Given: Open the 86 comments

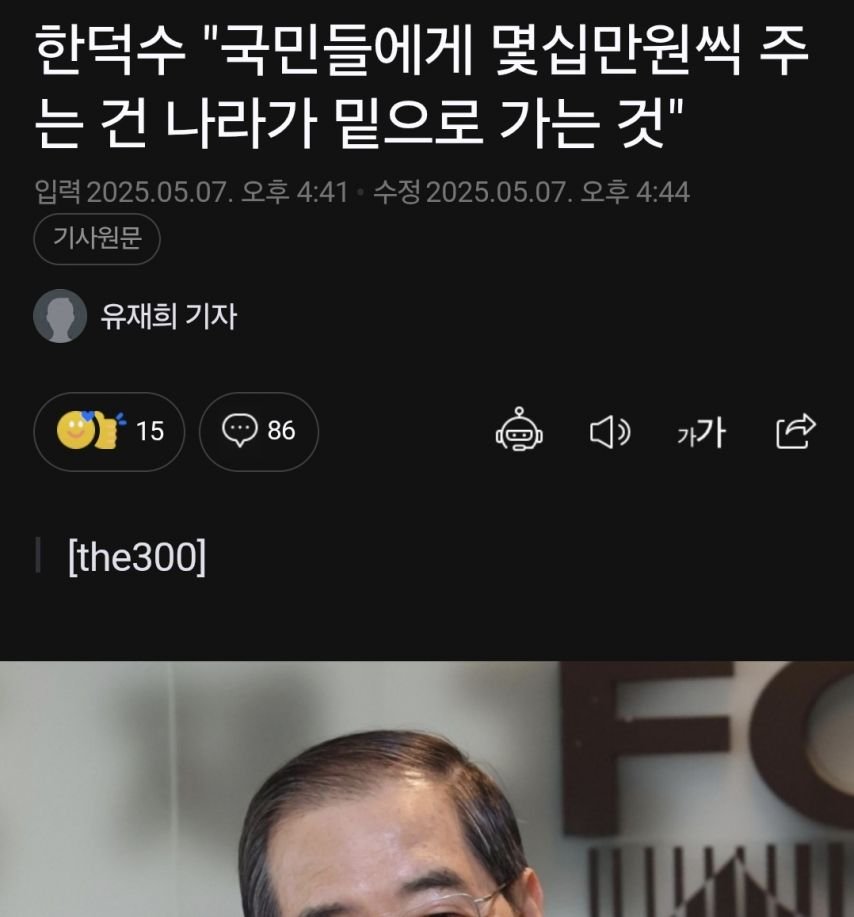Looking at the screenshot, I should pos(259,431).
